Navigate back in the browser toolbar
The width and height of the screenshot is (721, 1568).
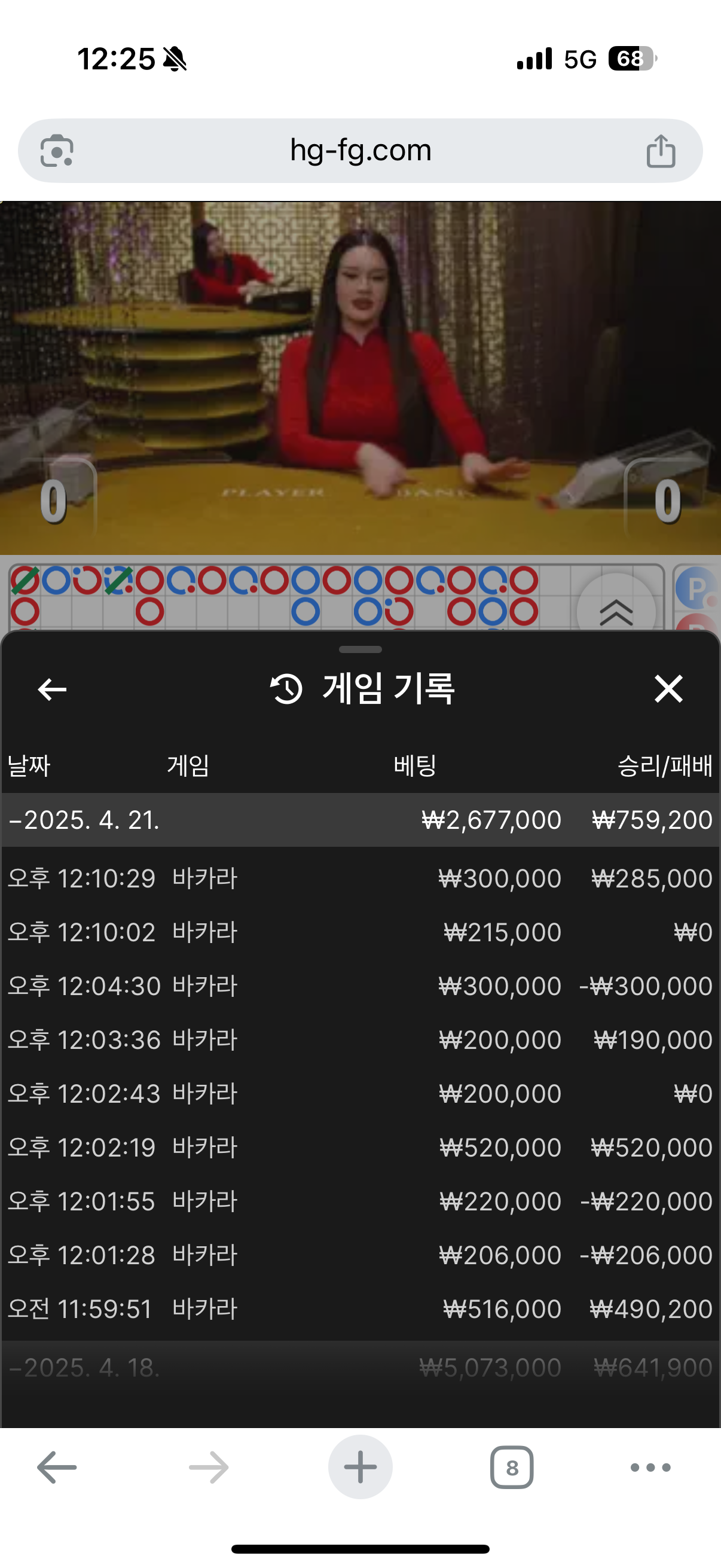(57, 1468)
